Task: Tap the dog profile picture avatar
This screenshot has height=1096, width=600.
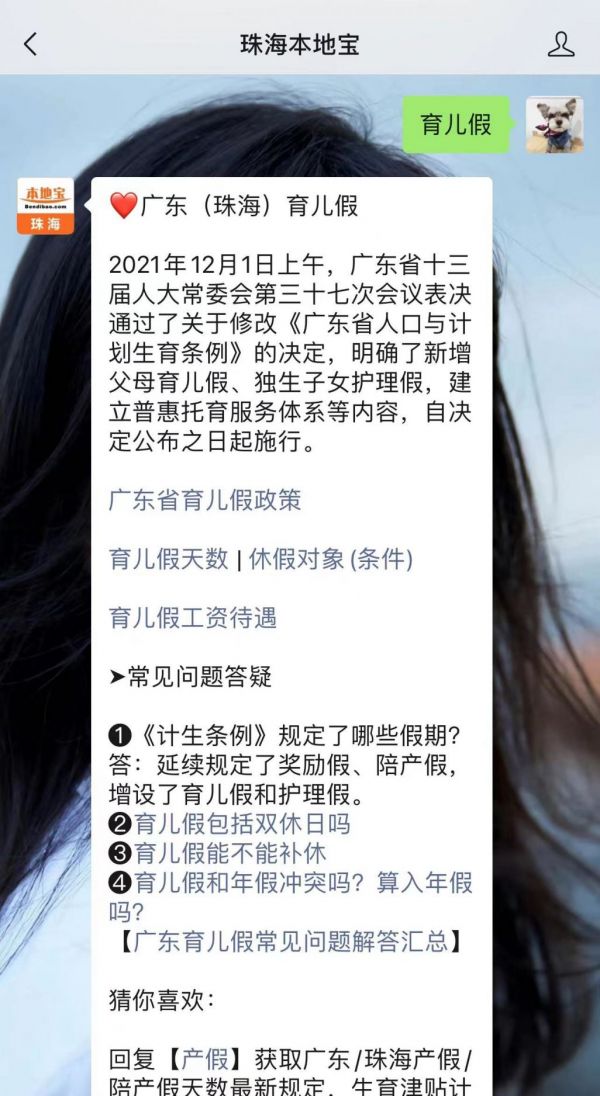Action: [555, 124]
